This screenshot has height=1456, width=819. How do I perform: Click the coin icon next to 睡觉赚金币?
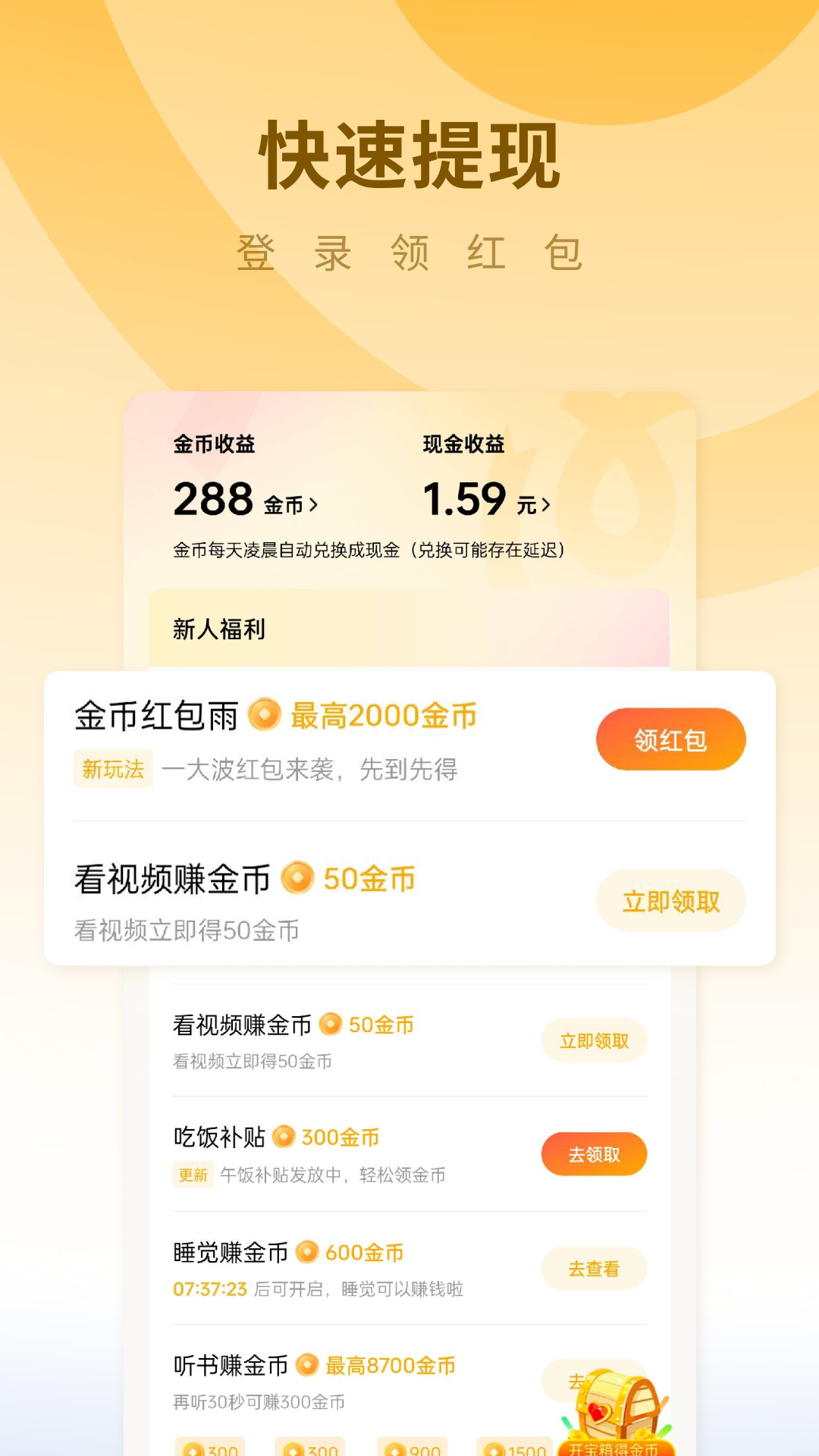pyautogui.click(x=306, y=1253)
